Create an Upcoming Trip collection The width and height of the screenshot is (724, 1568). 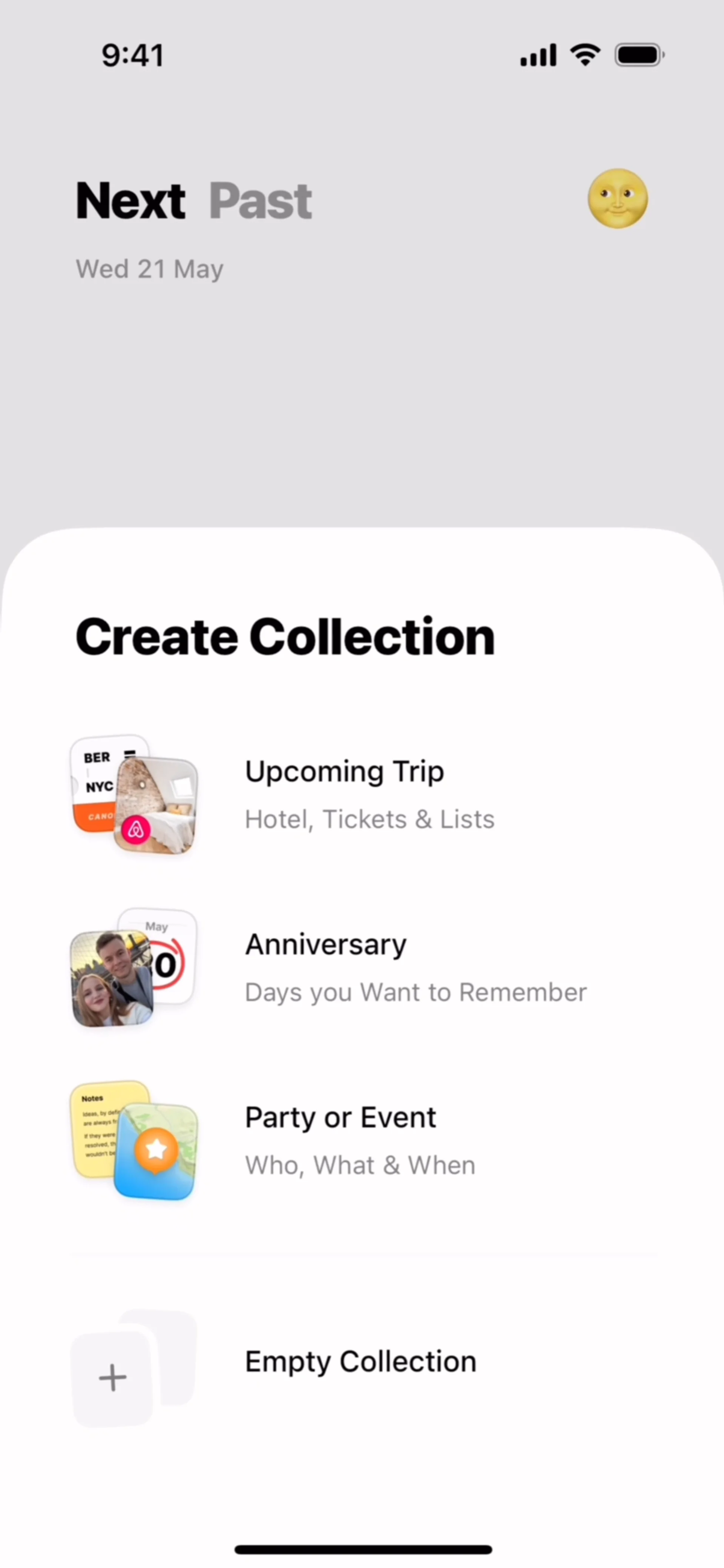(344, 794)
